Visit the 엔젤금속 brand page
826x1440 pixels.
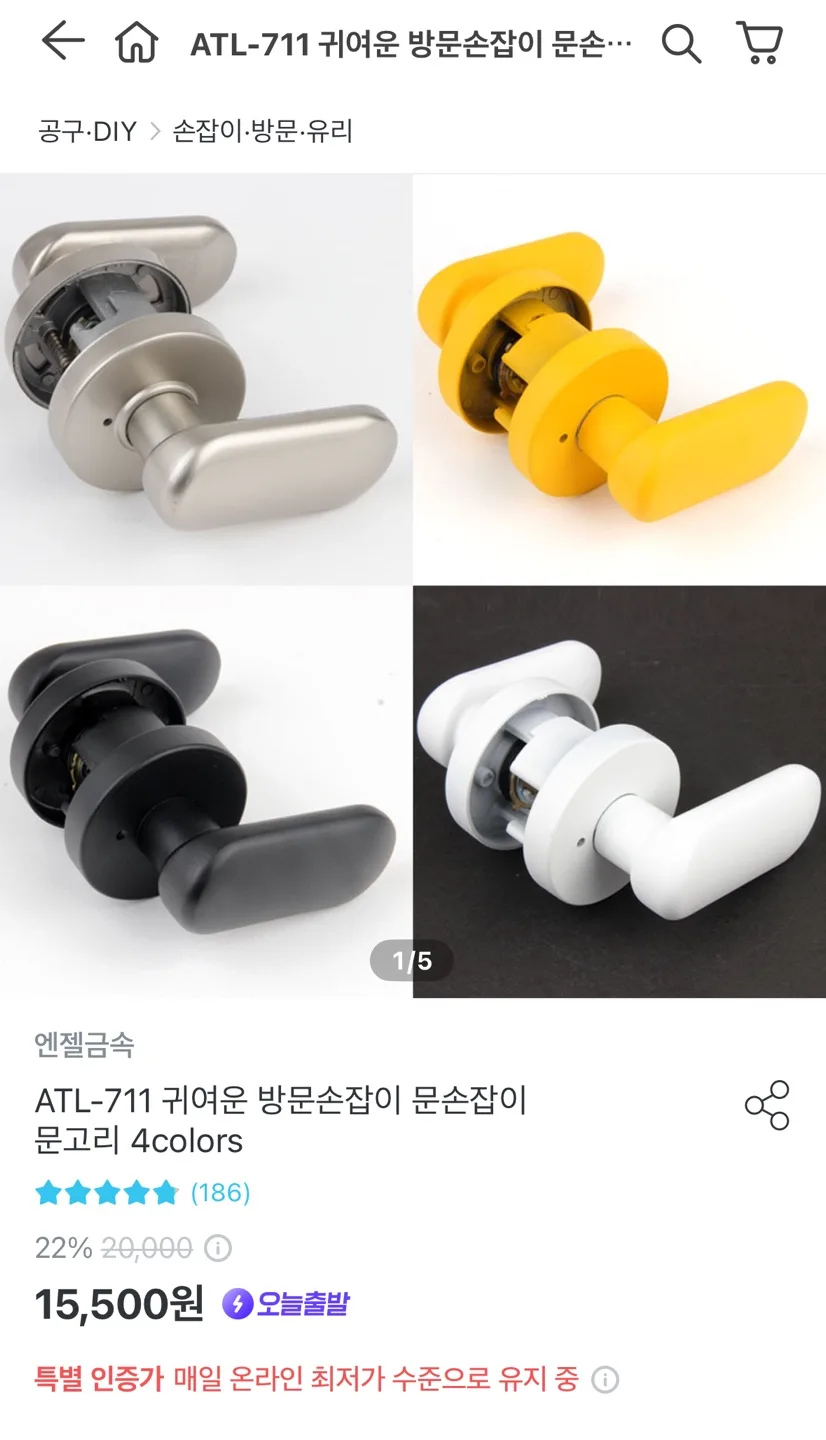point(84,1045)
